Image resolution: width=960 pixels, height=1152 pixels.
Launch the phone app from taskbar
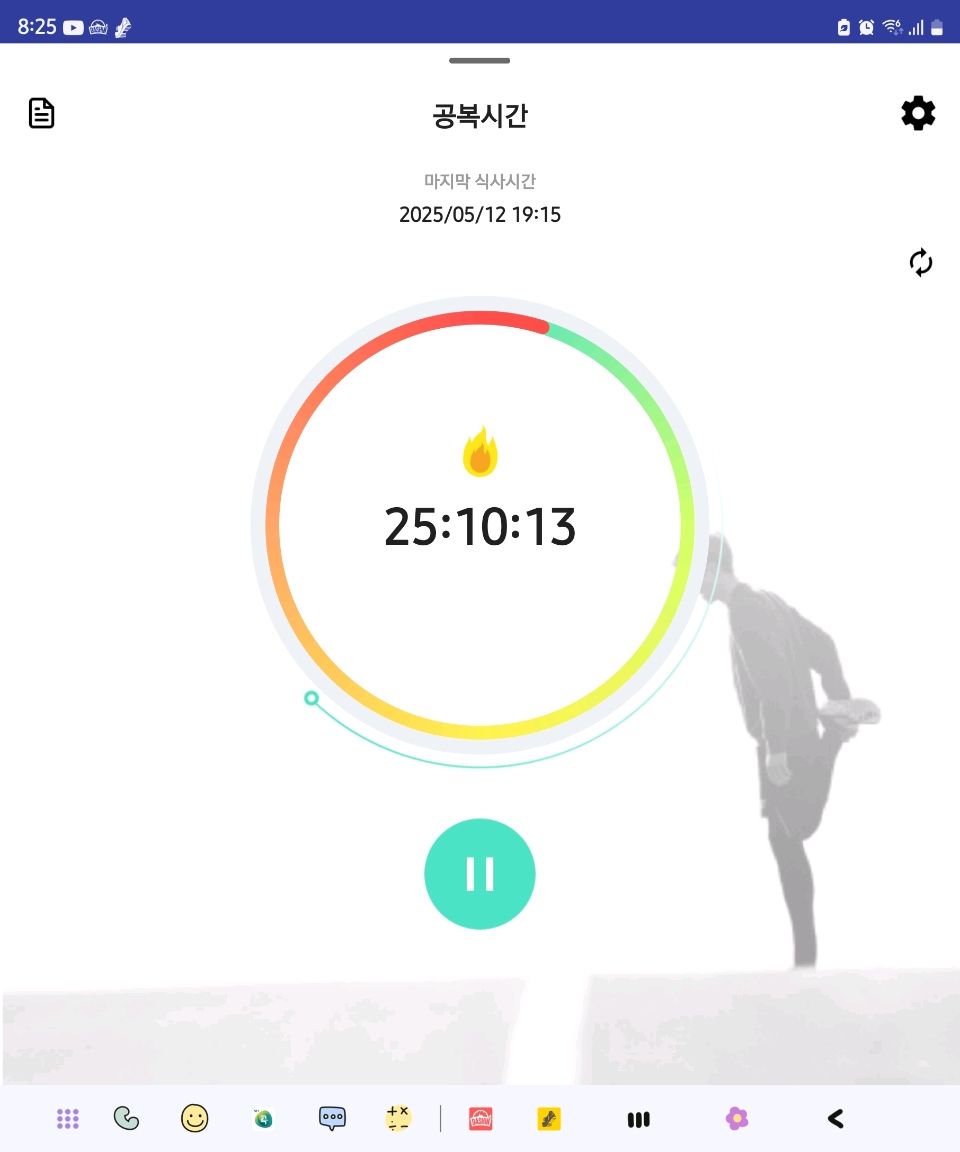click(127, 1119)
